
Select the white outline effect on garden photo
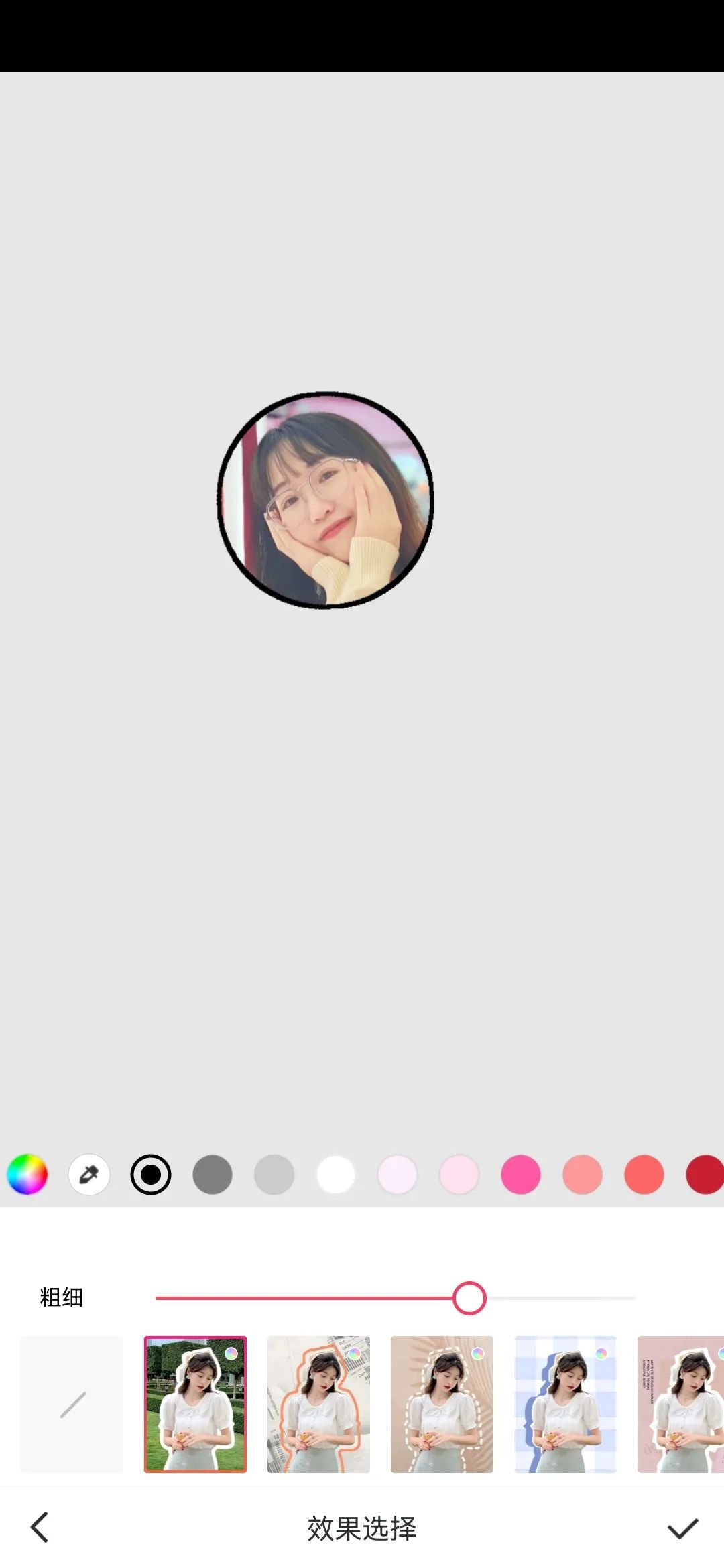[196, 1404]
